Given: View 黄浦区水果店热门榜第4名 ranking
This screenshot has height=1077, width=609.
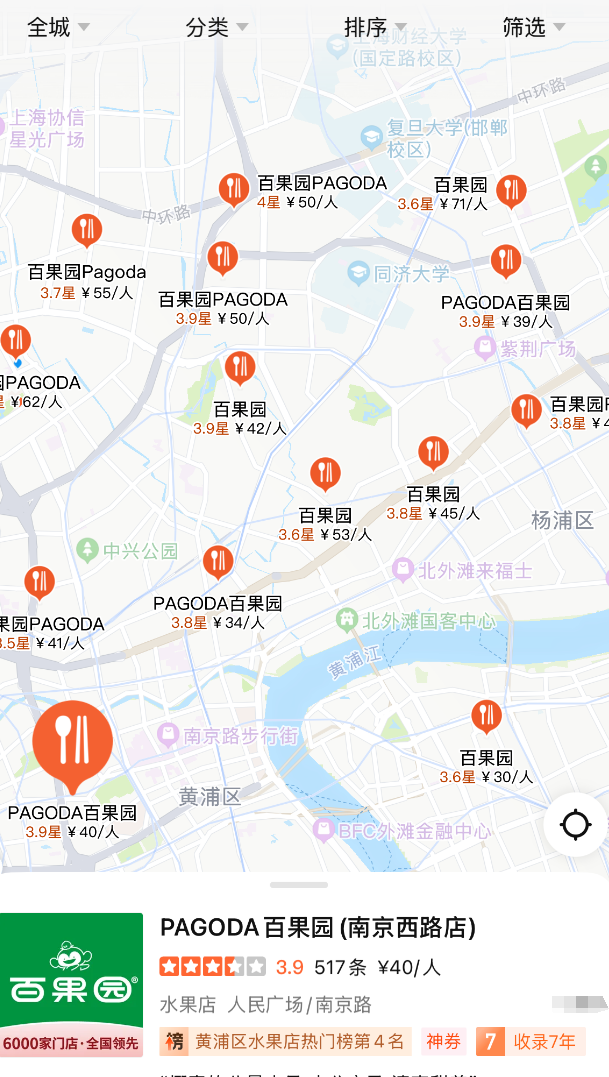Looking at the screenshot, I should (x=285, y=1041).
